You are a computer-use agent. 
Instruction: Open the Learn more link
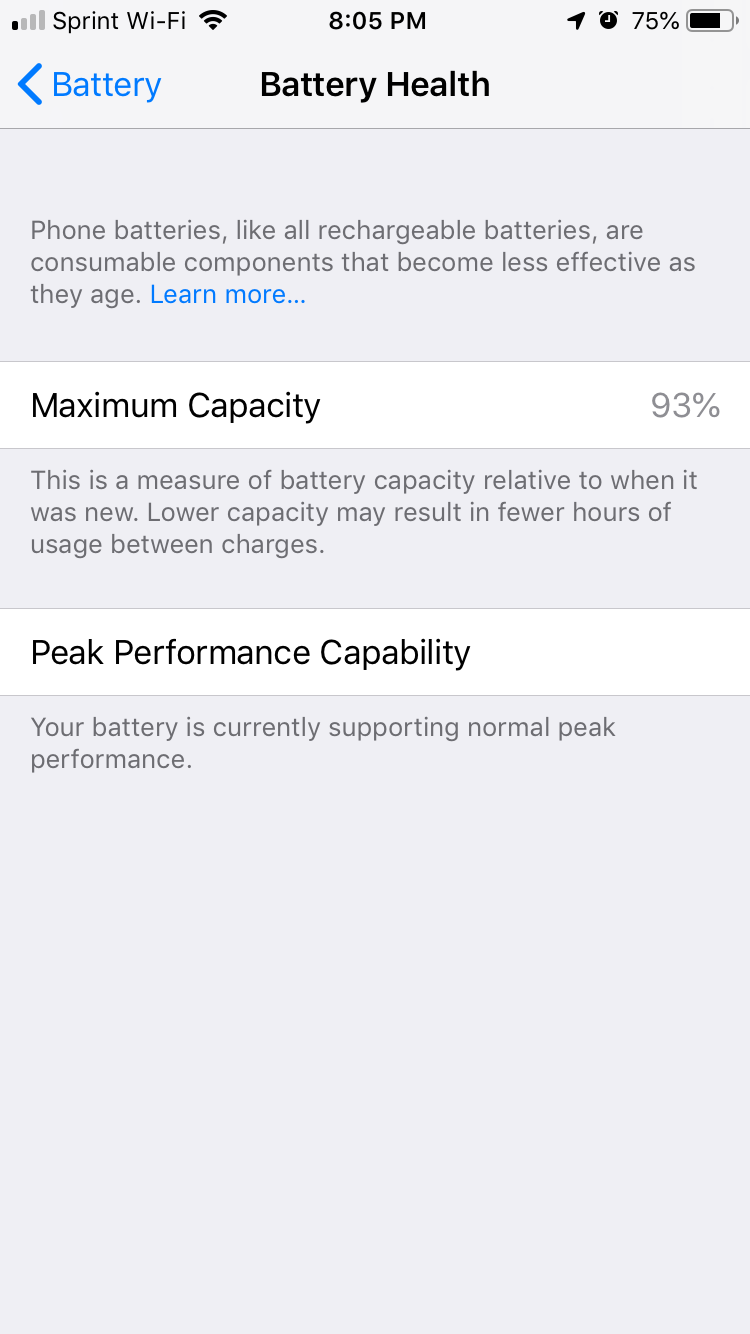pyautogui.click(x=228, y=294)
